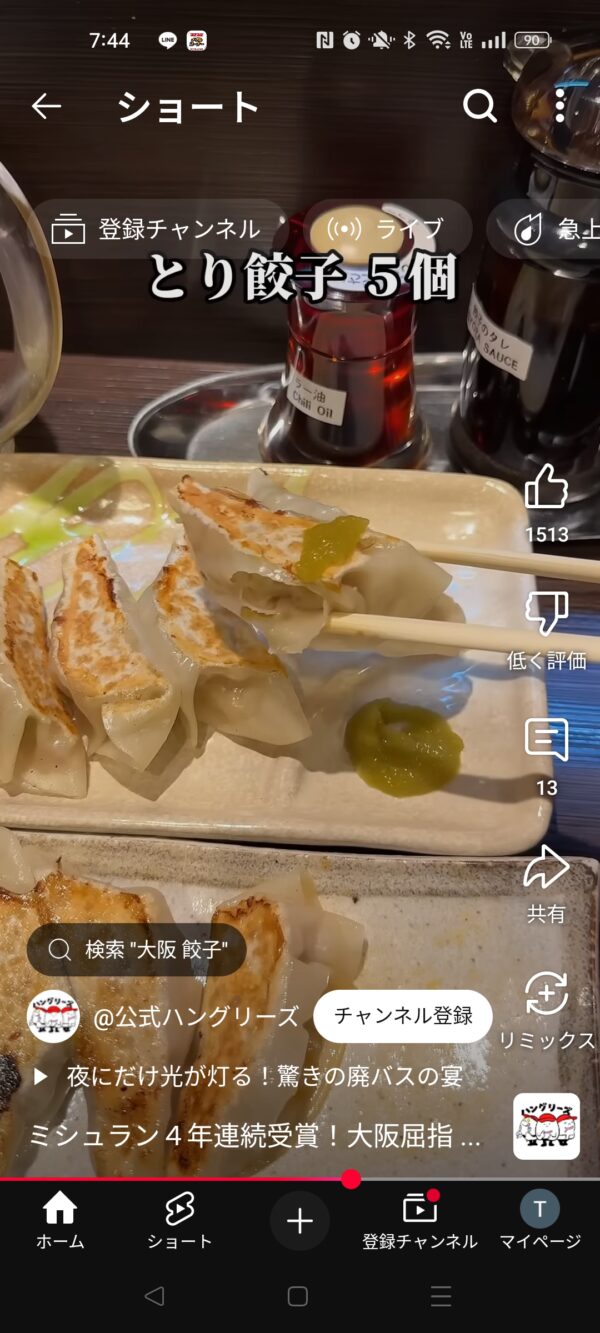
Task: Like this Short
Action: (x=546, y=488)
